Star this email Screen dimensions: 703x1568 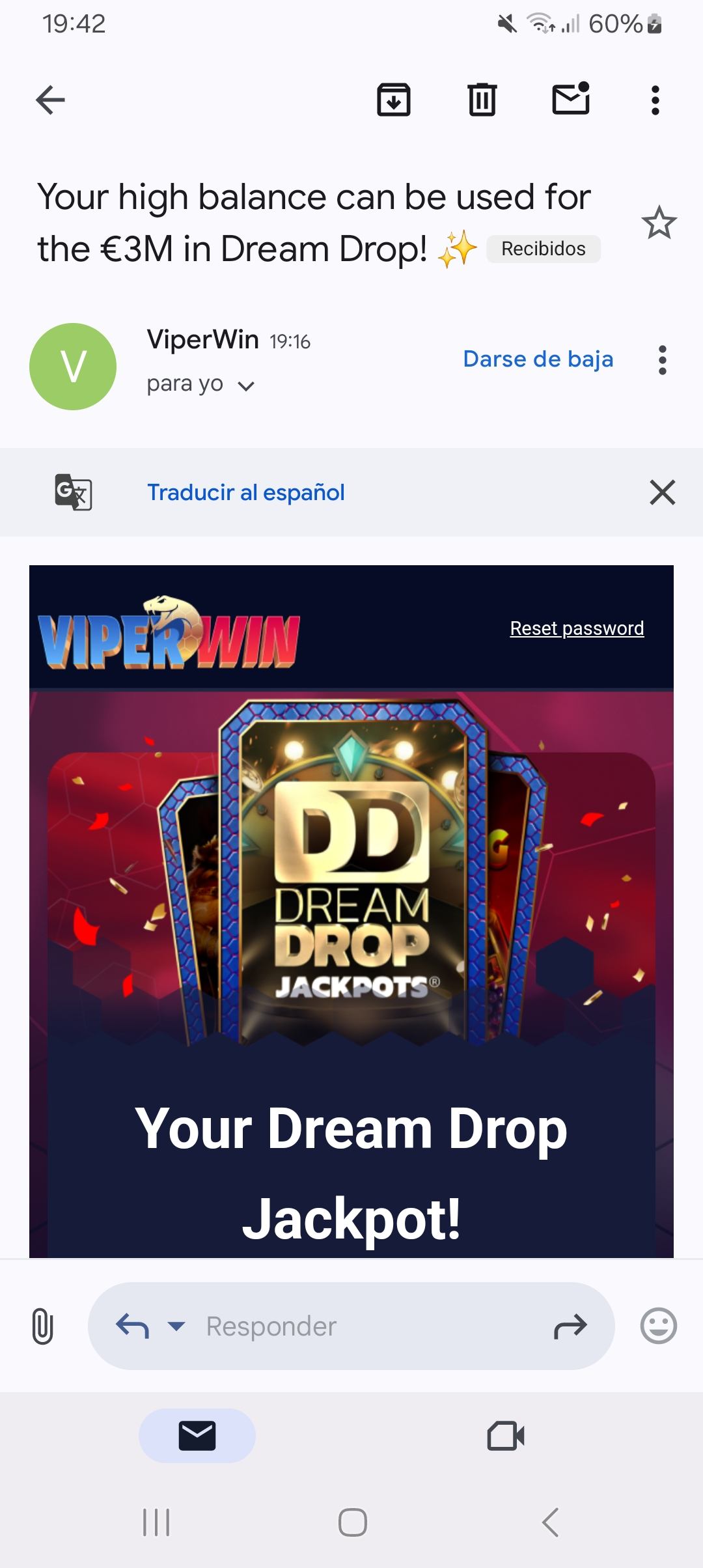click(x=659, y=223)
